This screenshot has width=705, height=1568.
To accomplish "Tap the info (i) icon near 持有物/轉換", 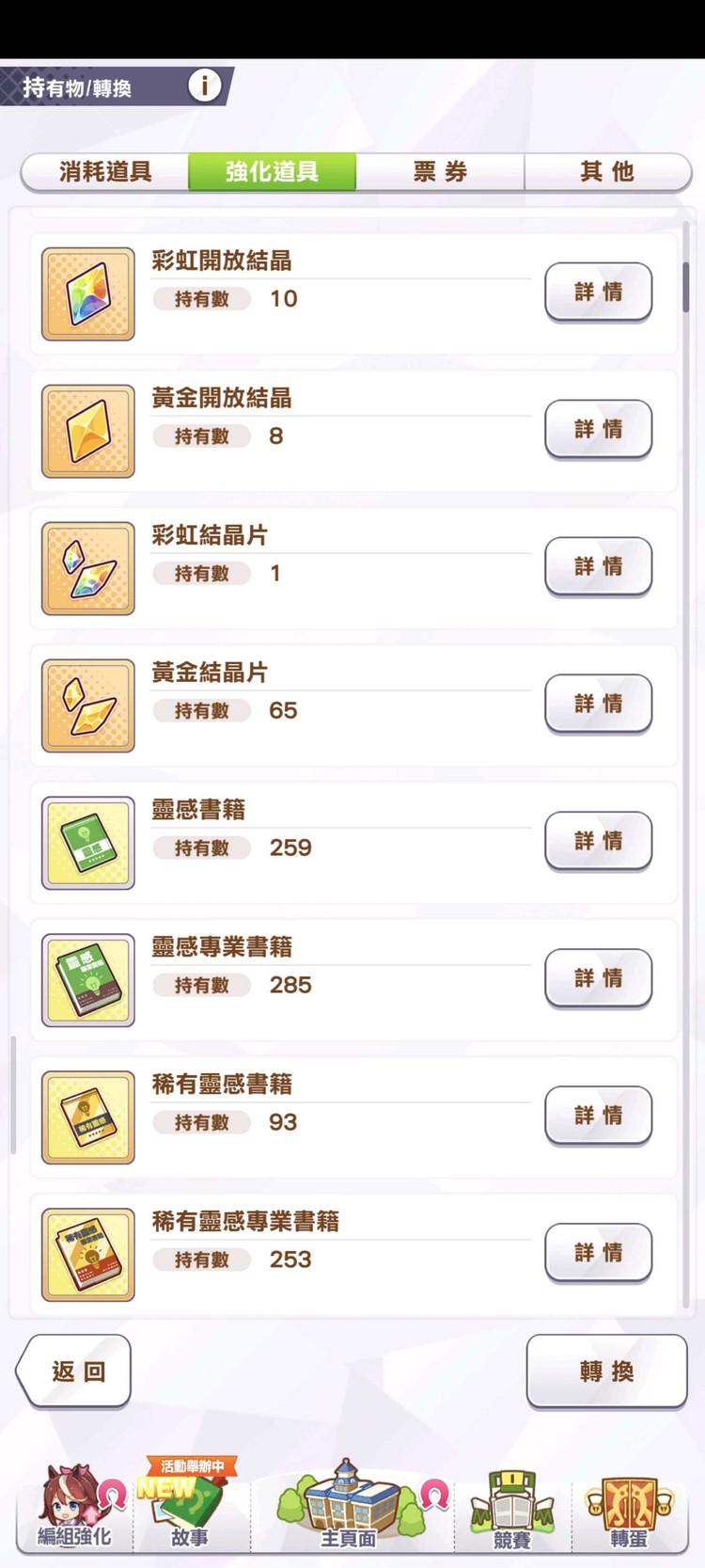I will [203, 84].
